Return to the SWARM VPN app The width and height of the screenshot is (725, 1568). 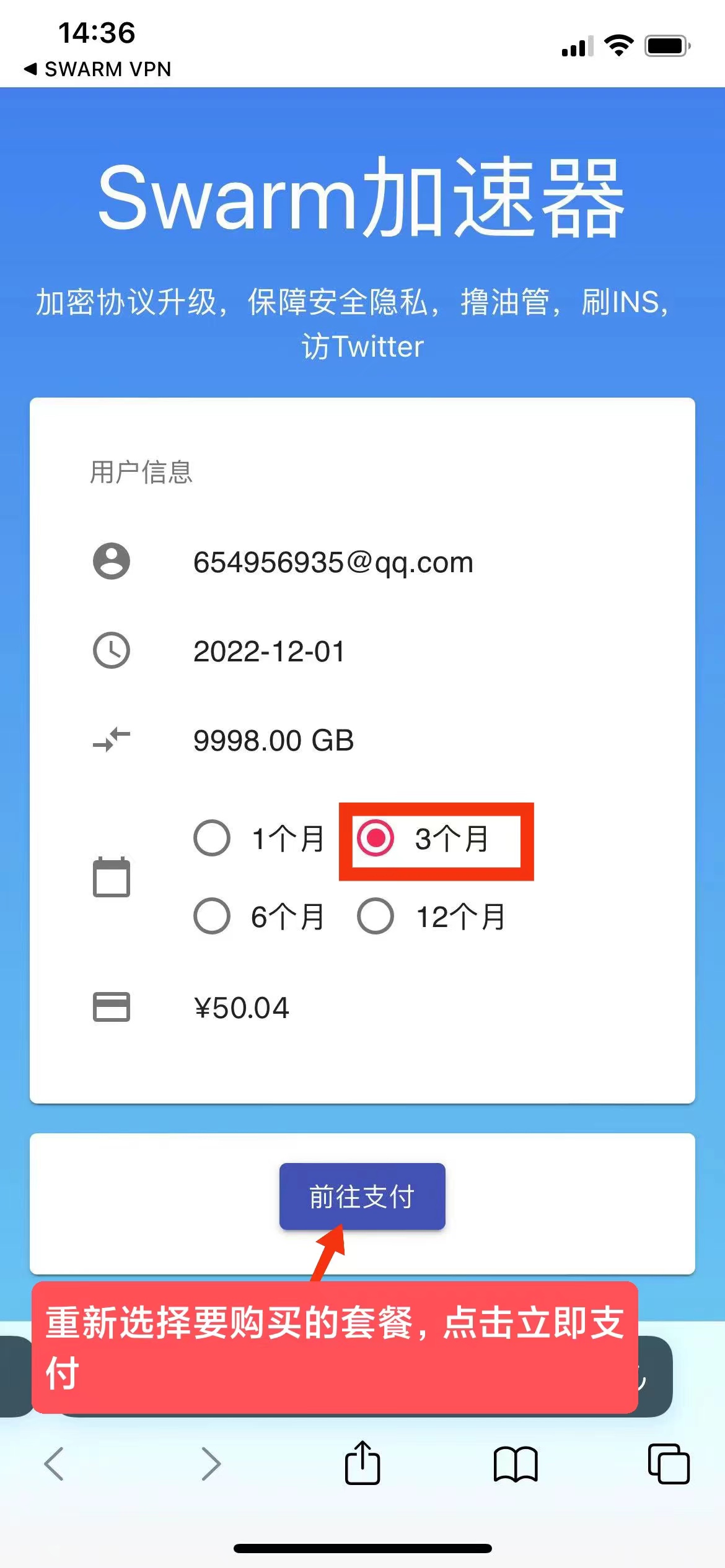[98, 69]
